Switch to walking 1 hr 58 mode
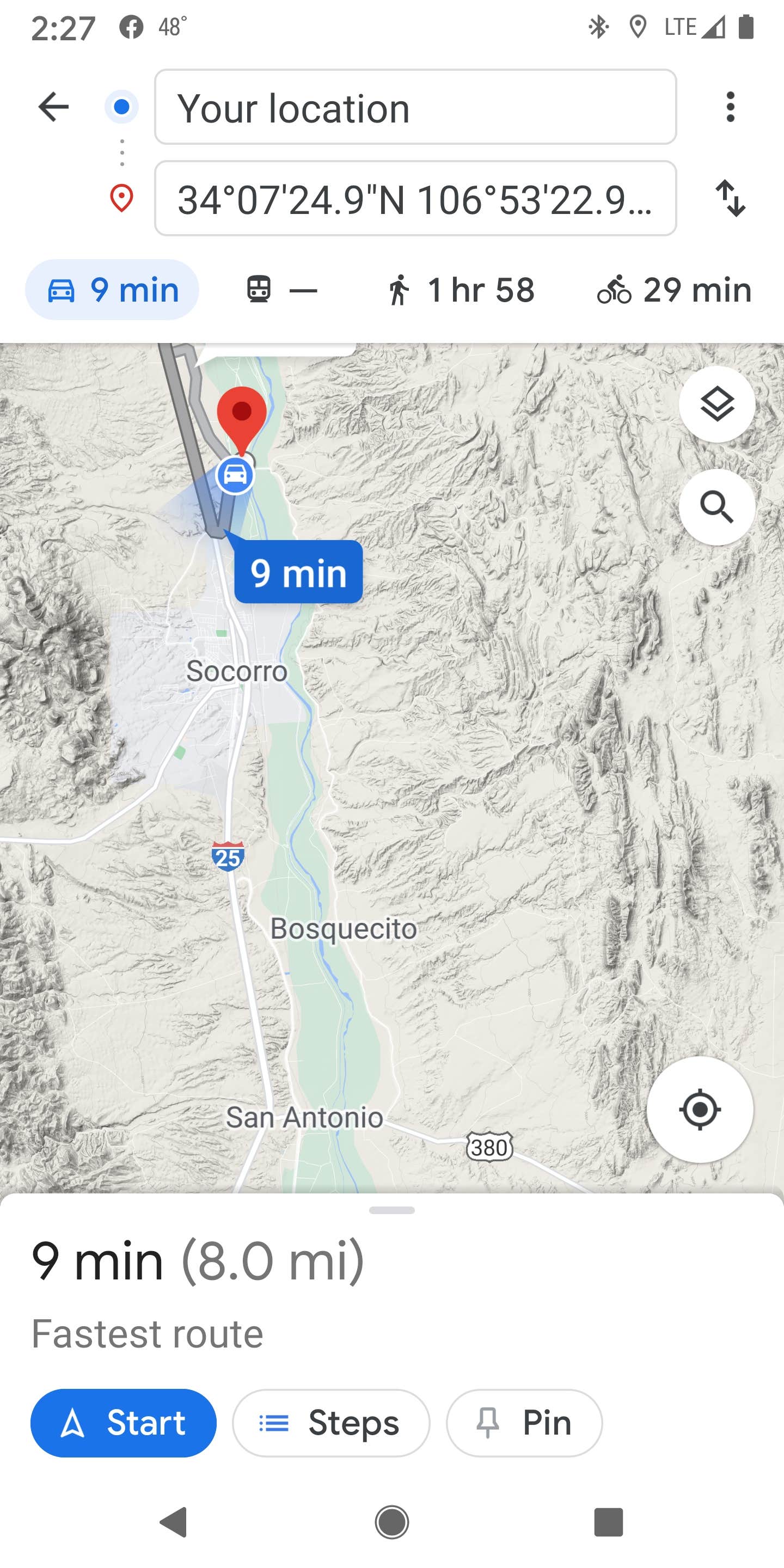This screenshot has height=1568, width=784. pyautogui.click(x=460, y=290)
